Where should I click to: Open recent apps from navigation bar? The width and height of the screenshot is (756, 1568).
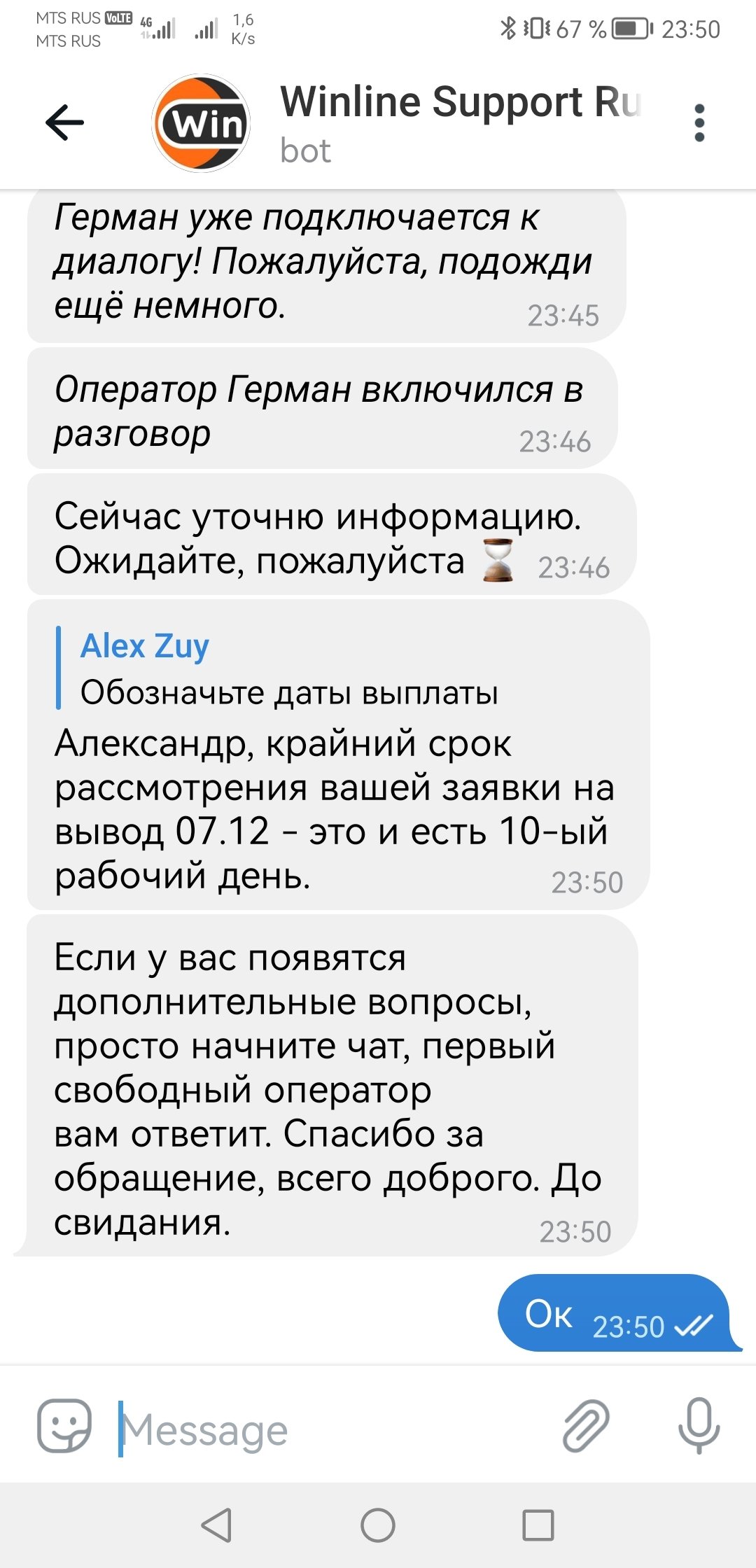coord(538,1525)
